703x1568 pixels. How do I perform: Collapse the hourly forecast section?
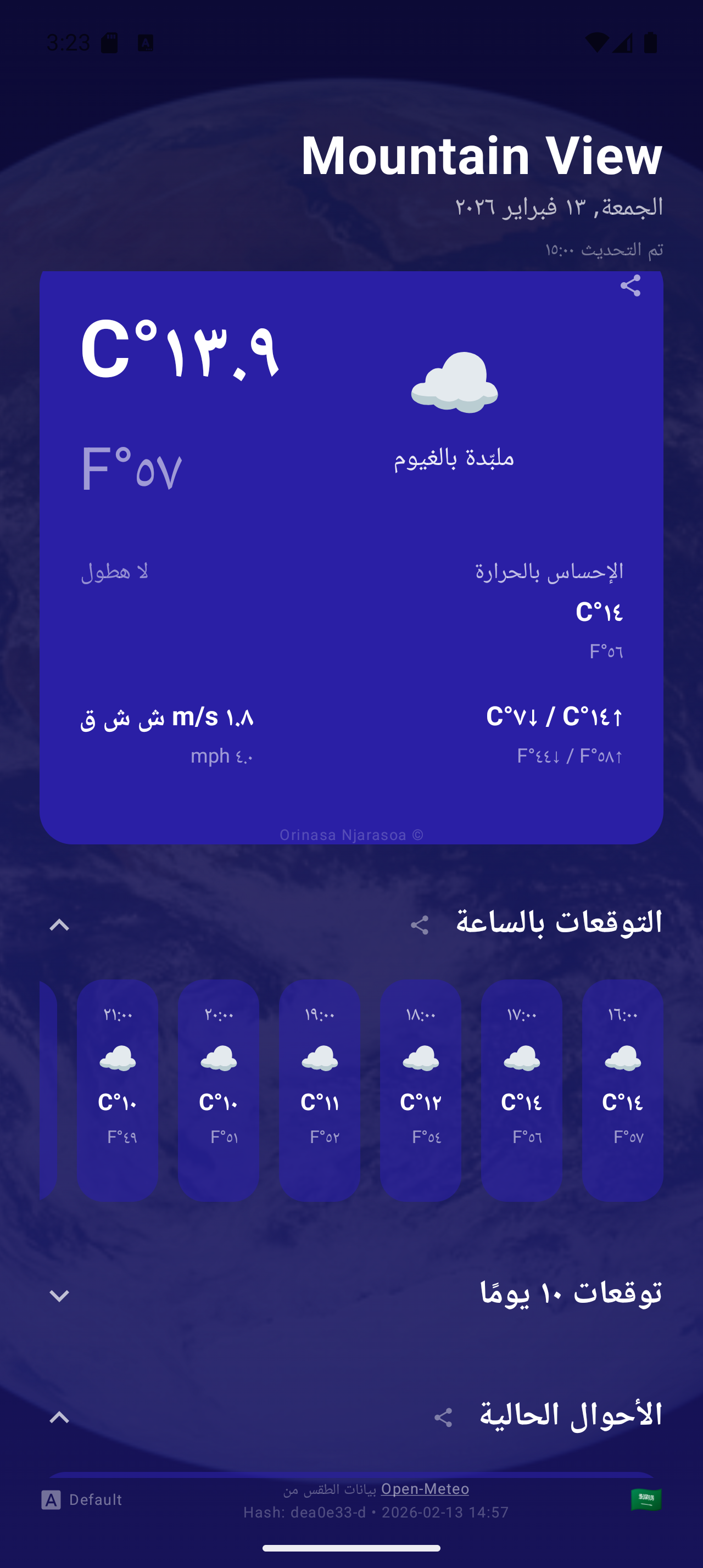pyautogui.click(x=59, y=925)
